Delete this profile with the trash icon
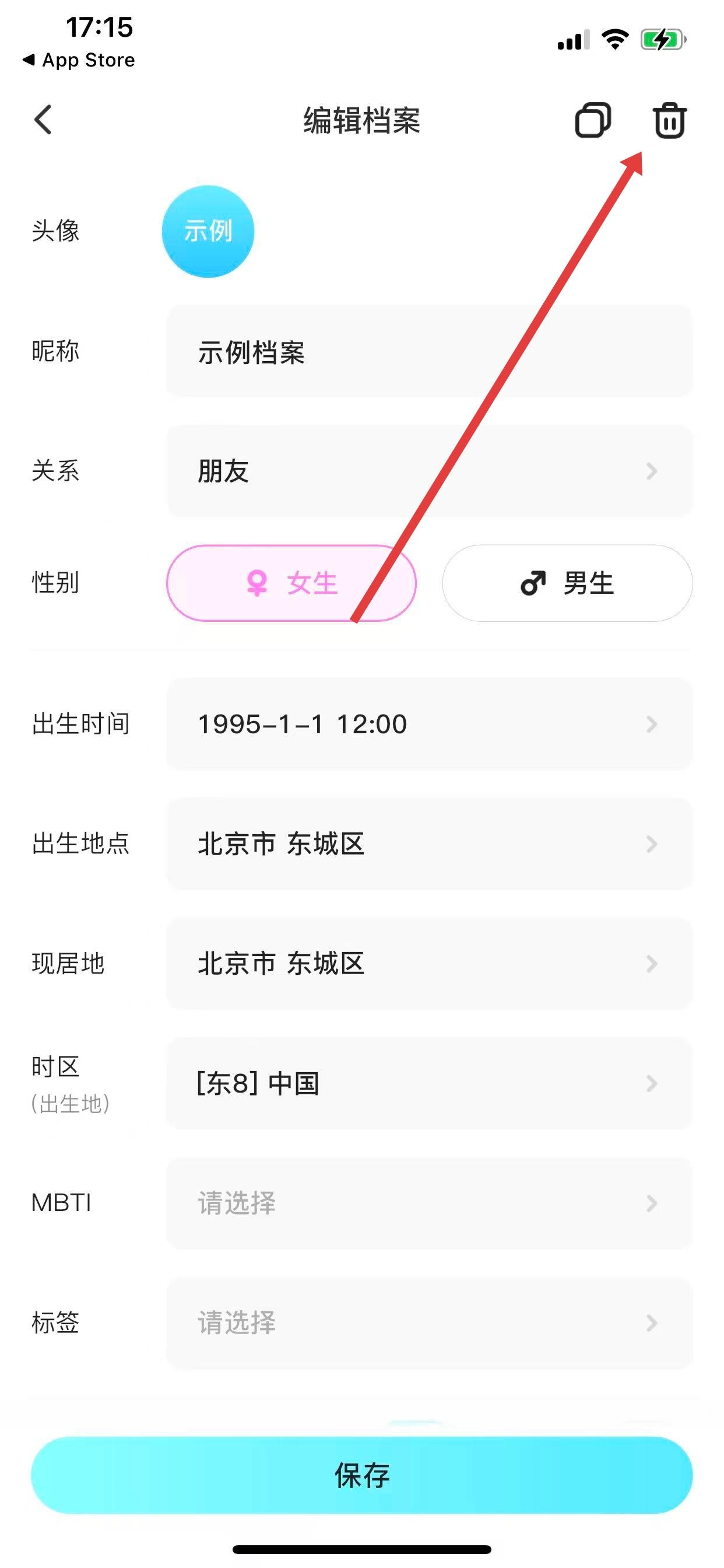This screenshot has height=1568, width=724. click(669, 121)
